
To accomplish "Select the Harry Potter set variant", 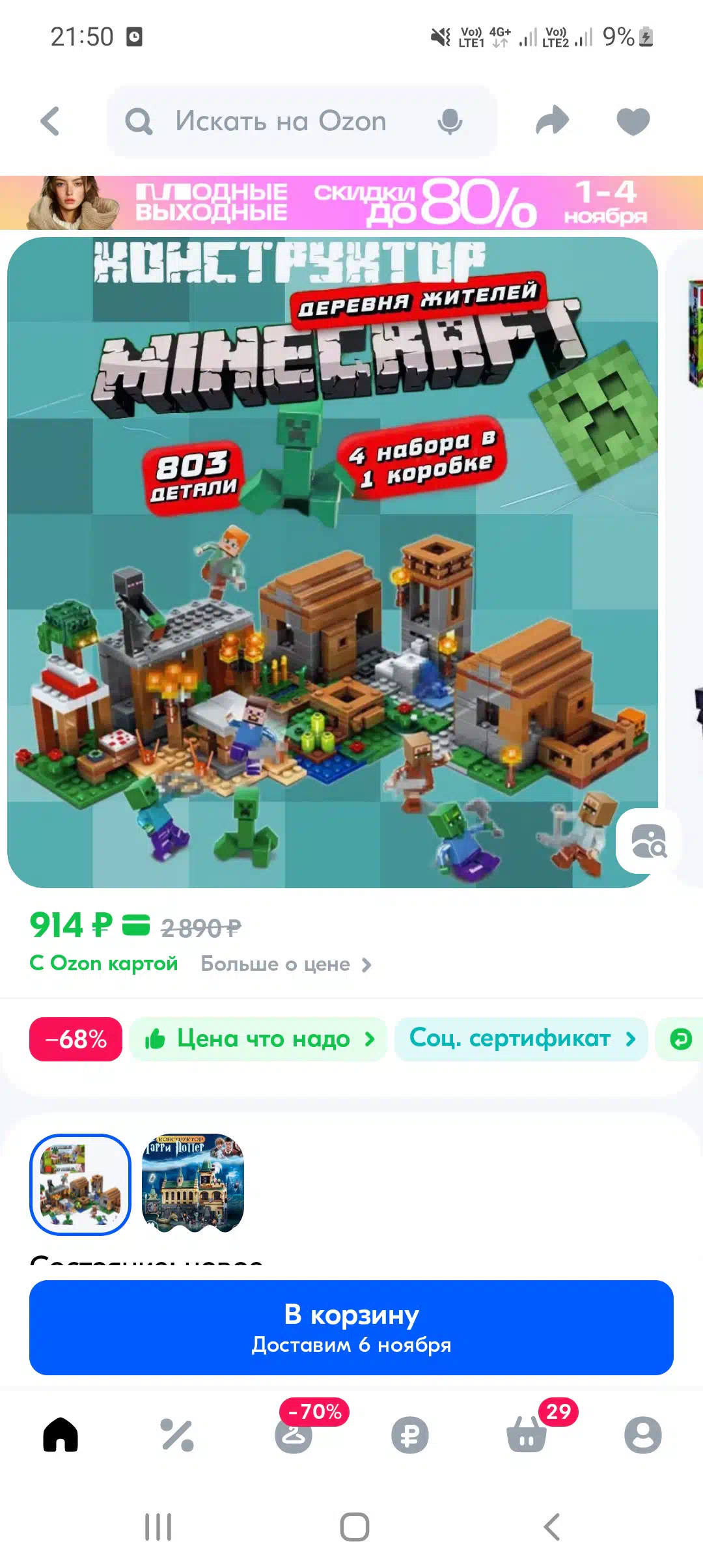I will tap(193, 1184).
